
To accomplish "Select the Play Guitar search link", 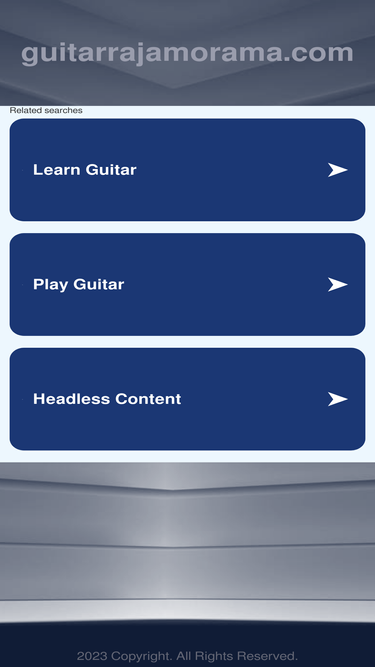I will pos(187,284).
